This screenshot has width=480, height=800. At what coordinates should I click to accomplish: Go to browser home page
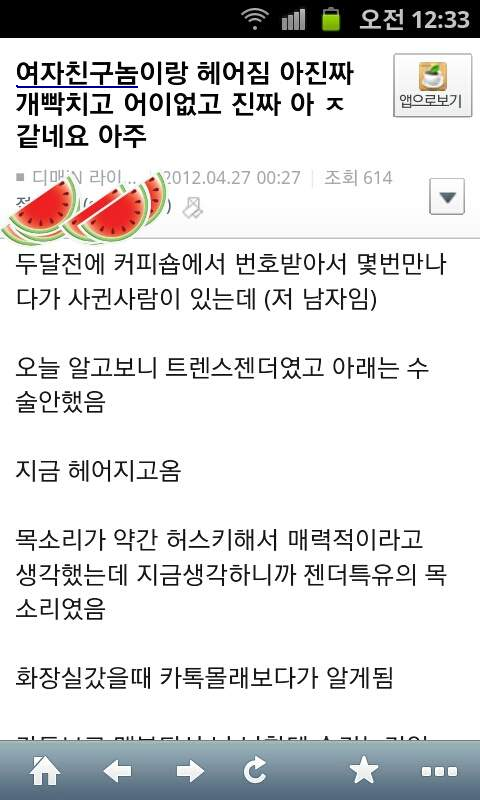tap(45, 771)
